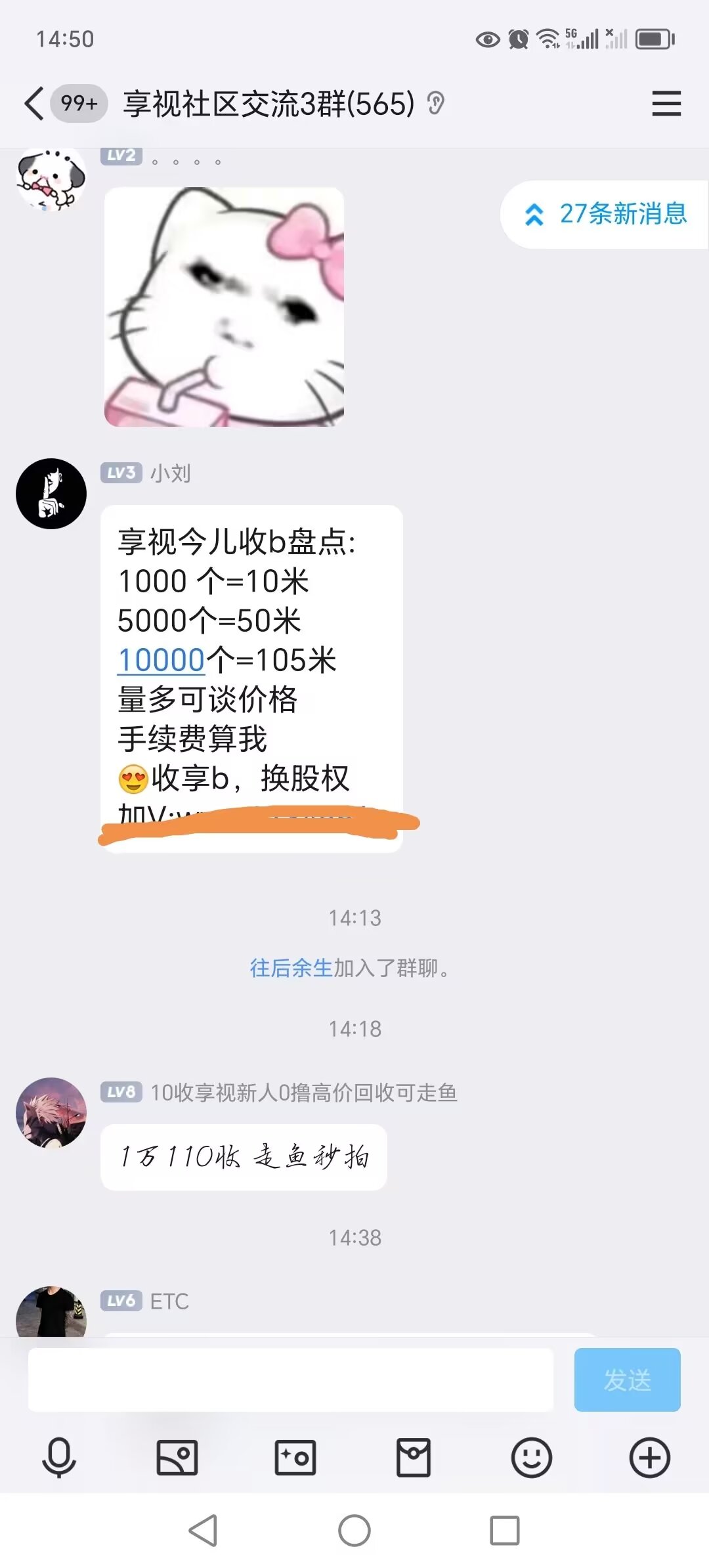Image resolution: width=709 pixels, height=1568 pixels.
Task: Tap the 10000 link in 小刘's message
Action: pyautogui.click(x=161, y=660)
